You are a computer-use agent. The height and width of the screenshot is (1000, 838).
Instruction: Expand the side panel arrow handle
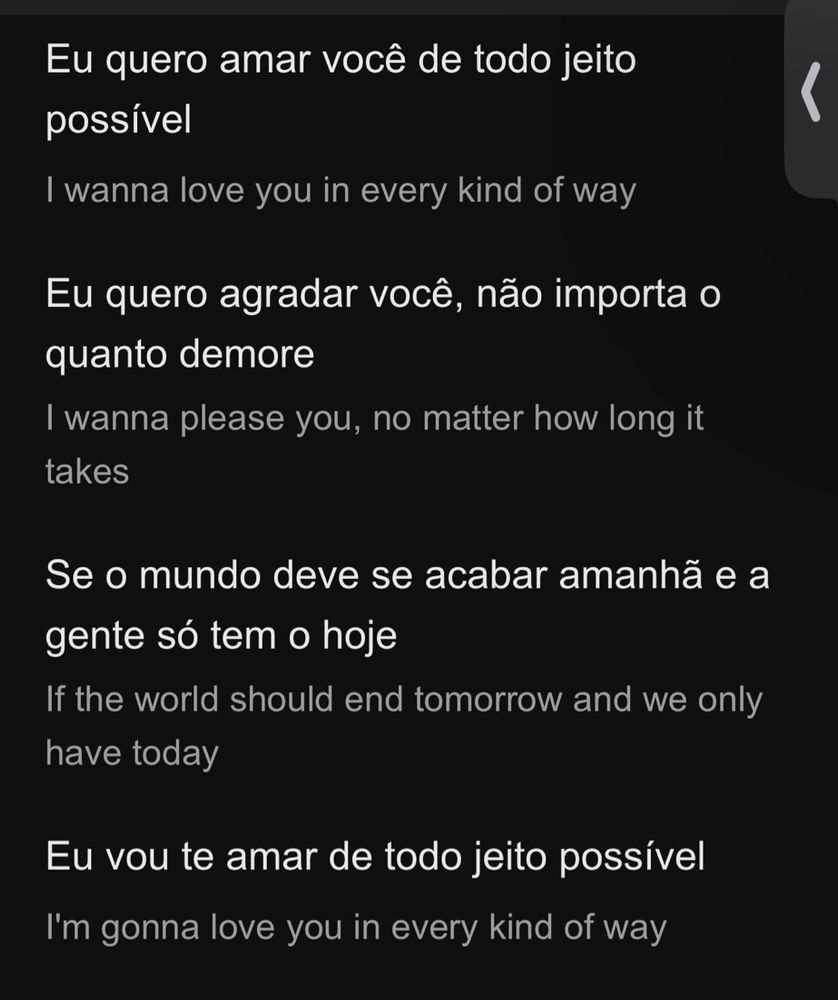tap(811, 95)
